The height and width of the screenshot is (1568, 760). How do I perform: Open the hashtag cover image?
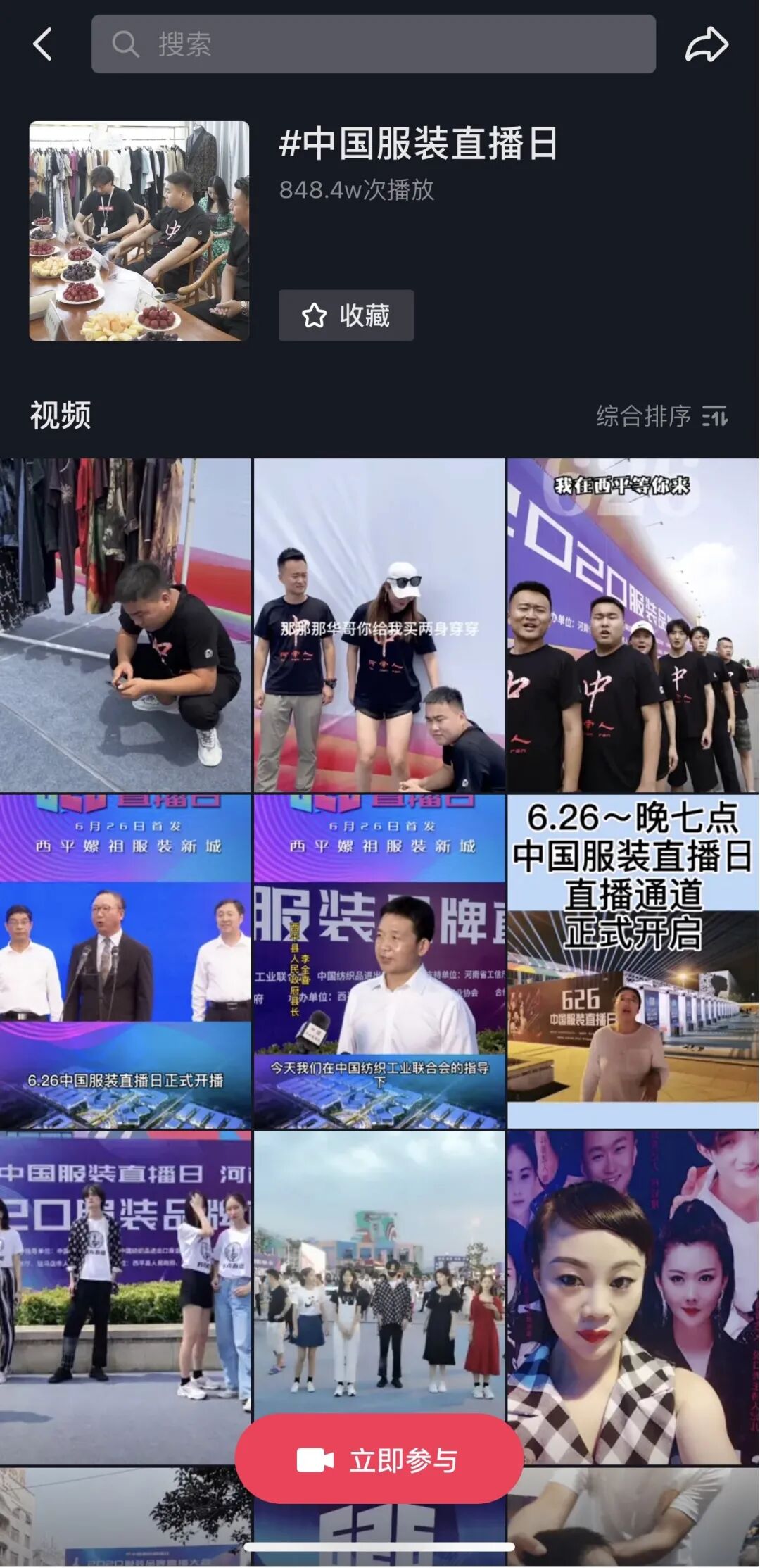coord(139,231)
